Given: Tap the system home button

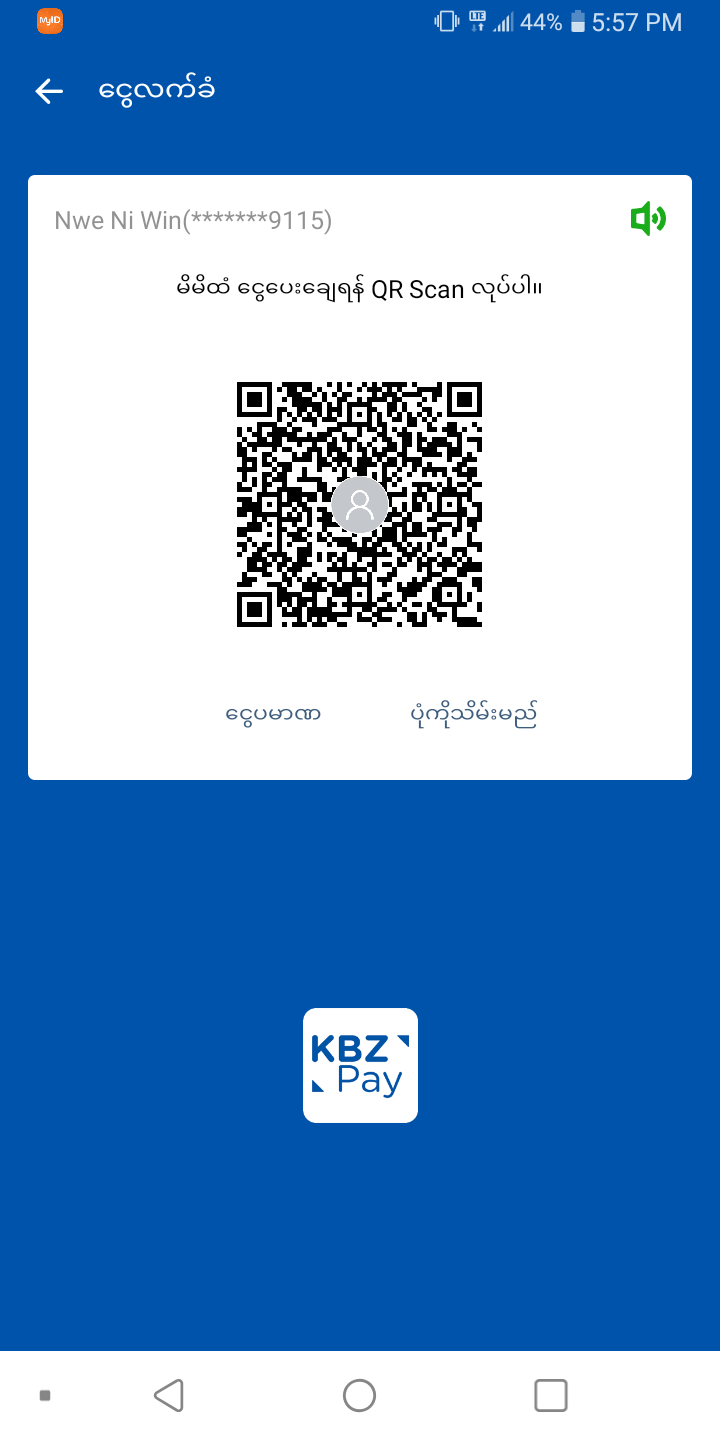Looking at the screenshot, I should coord(359,1395).
